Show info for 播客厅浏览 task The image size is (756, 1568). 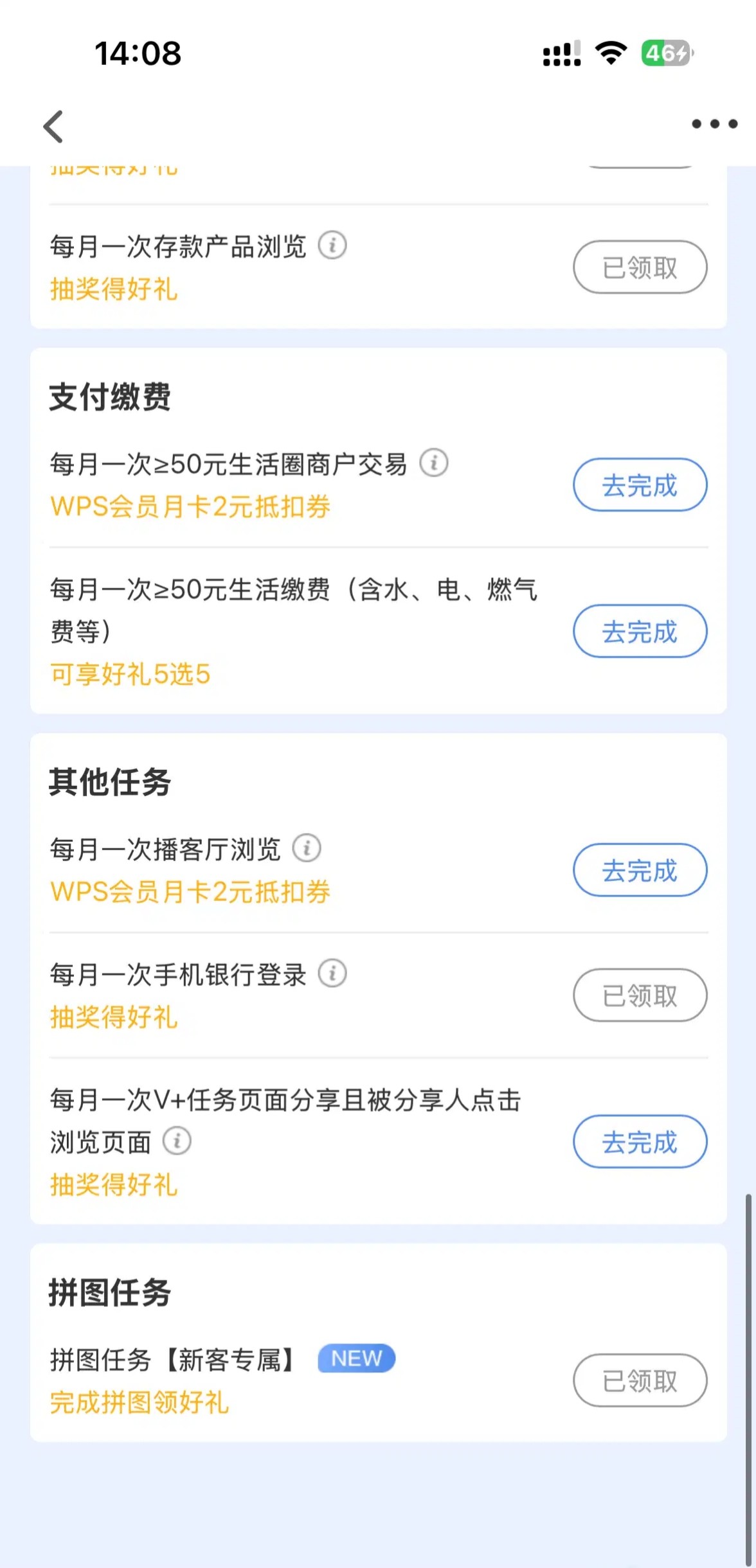[307, 848]
